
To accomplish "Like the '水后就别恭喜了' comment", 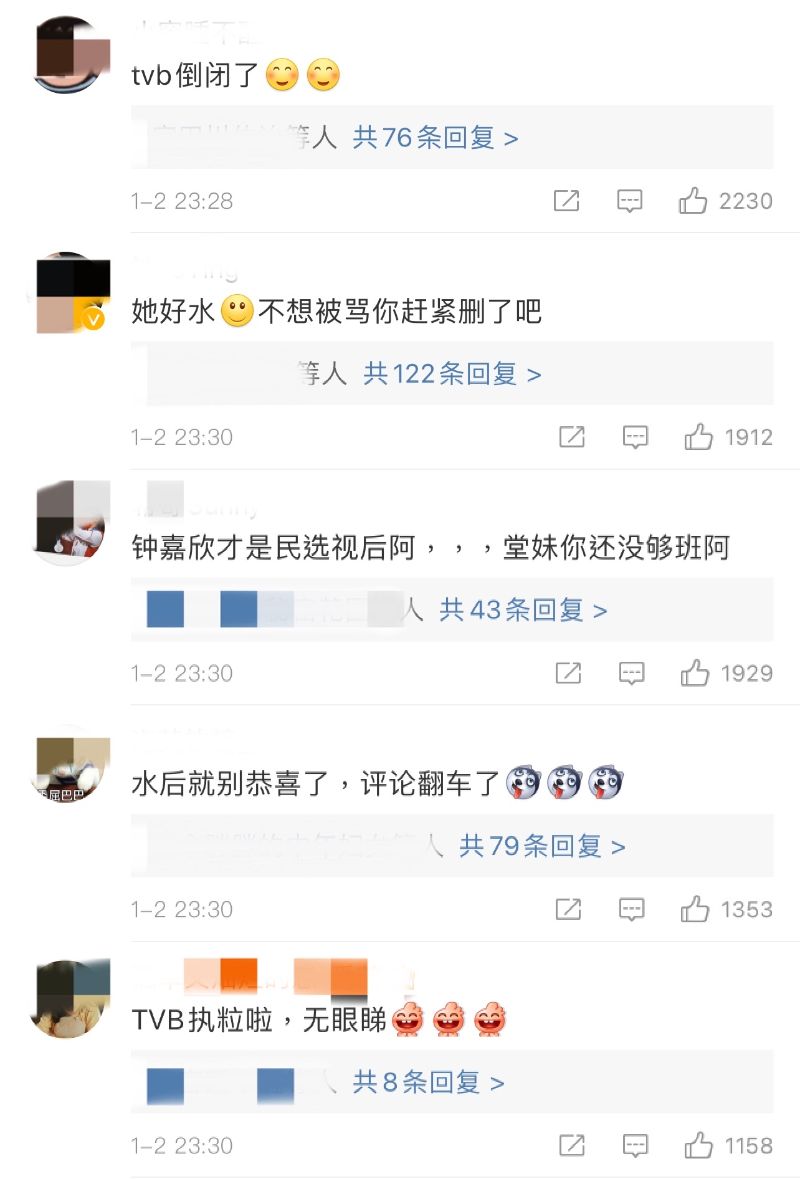I will 695,909.
